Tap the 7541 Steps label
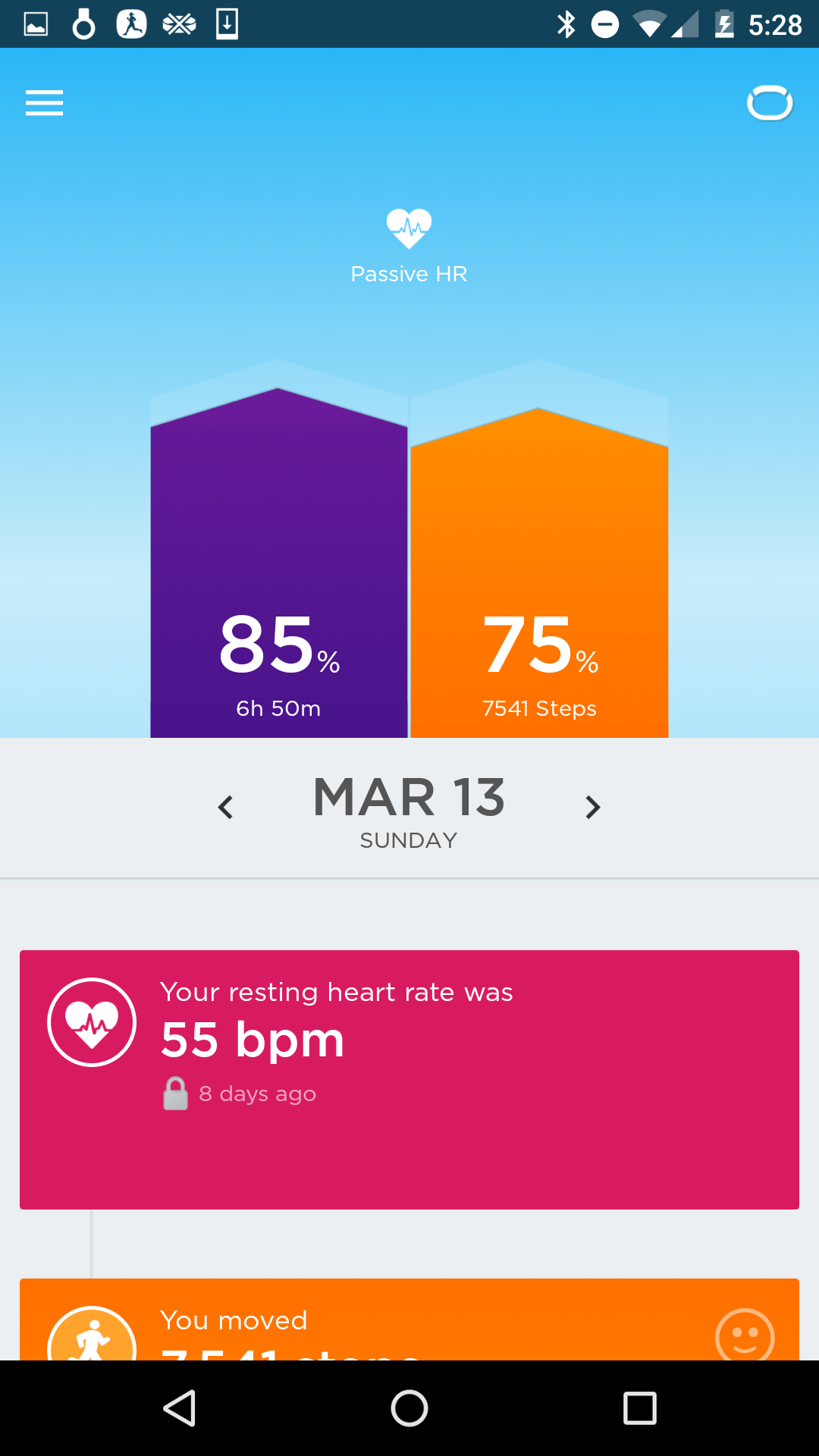 [x=538, y=708]
